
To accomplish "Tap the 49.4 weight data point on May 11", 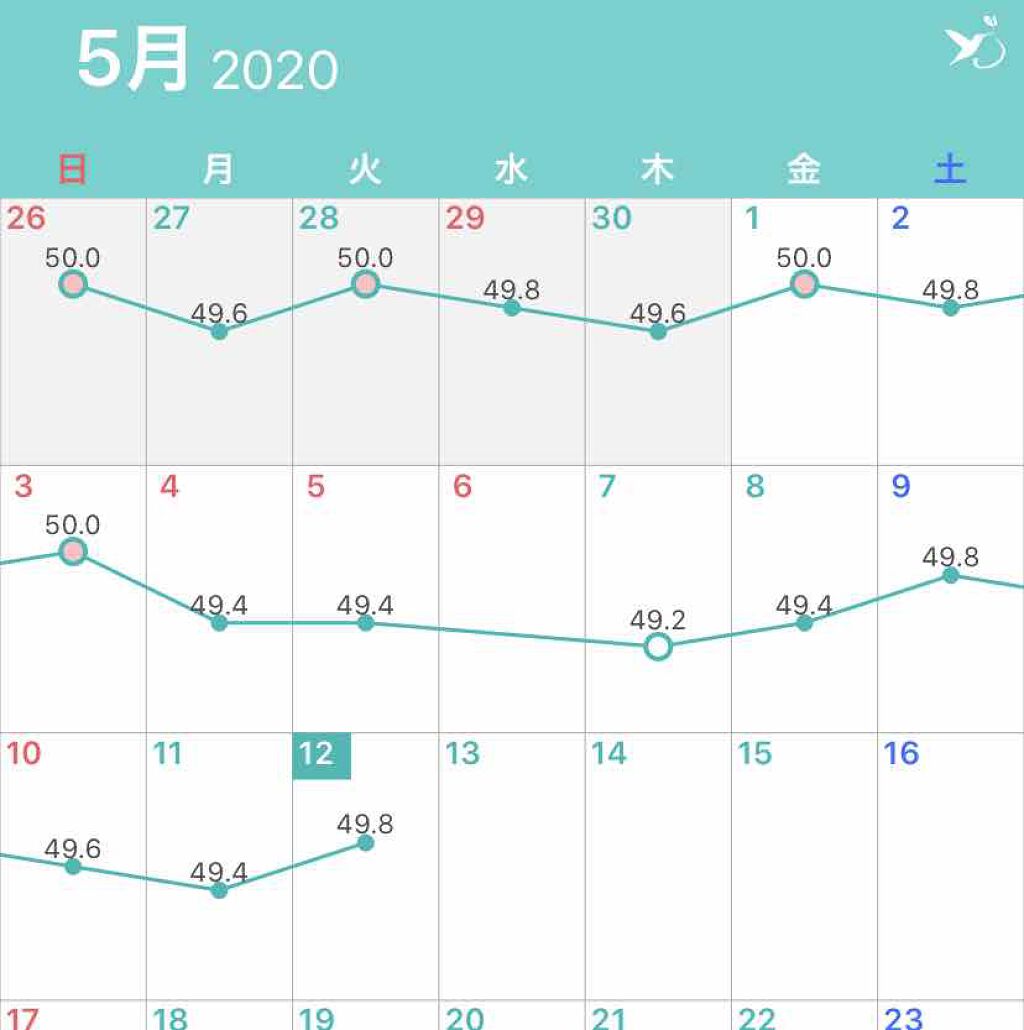I will tap(219, 889).
